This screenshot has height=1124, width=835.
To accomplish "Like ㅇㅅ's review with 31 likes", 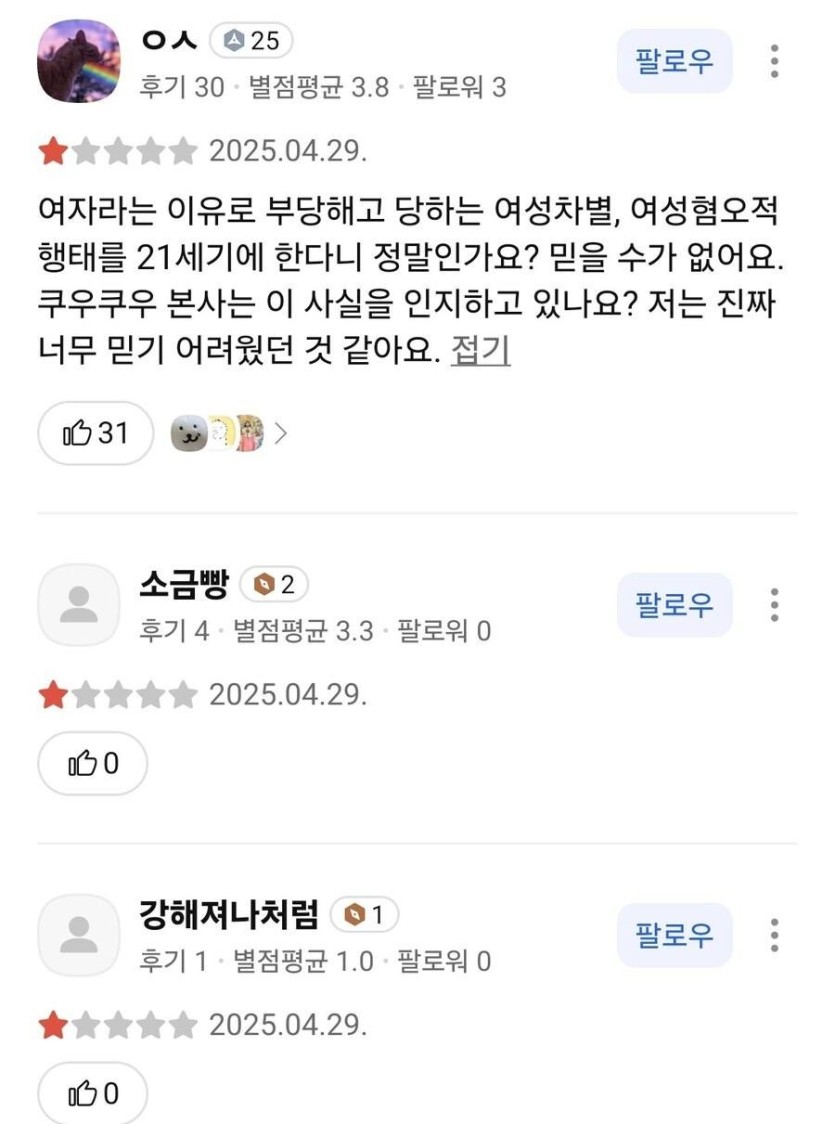I will (x=95, y=433).
